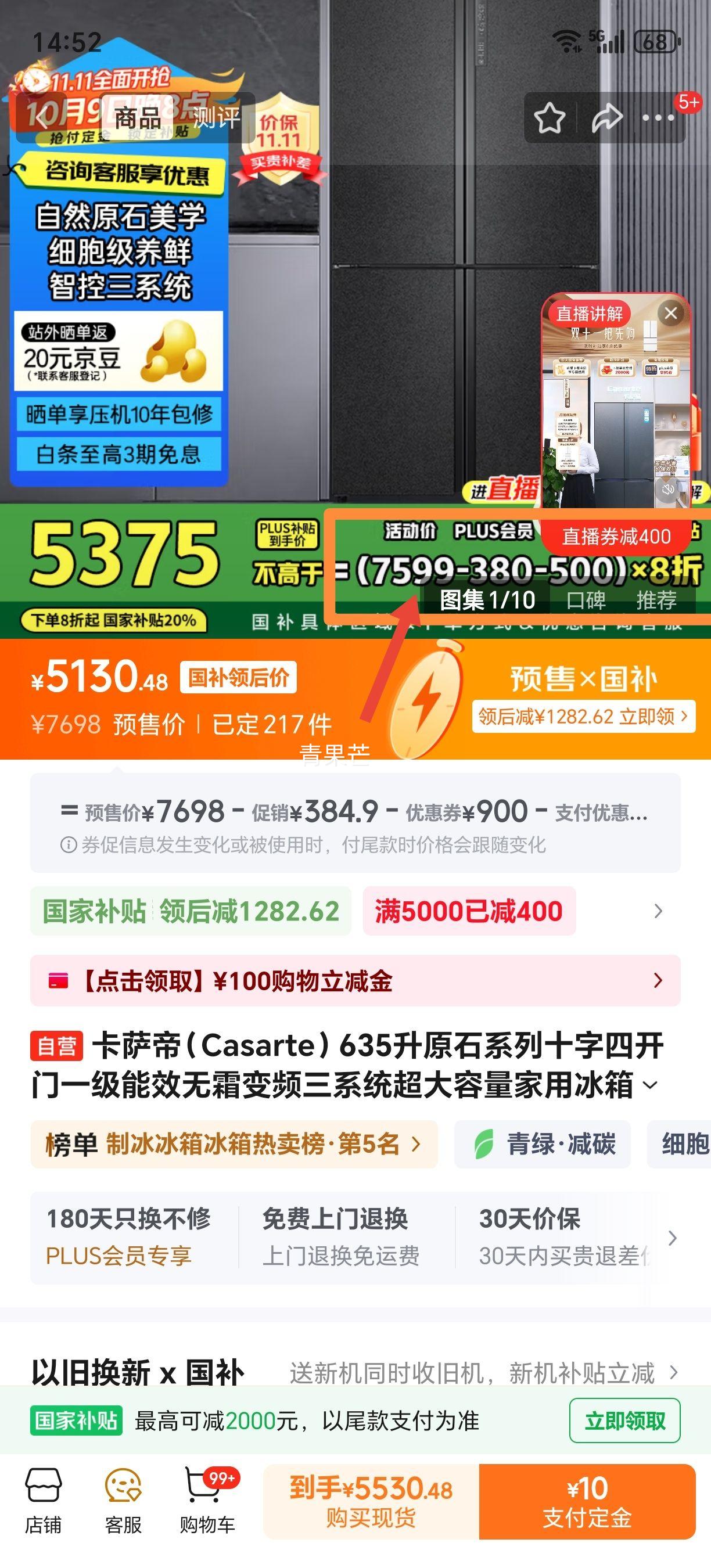The image size is (711, 1568).
Task: Expand the full product title
Action: (650, 1085)
